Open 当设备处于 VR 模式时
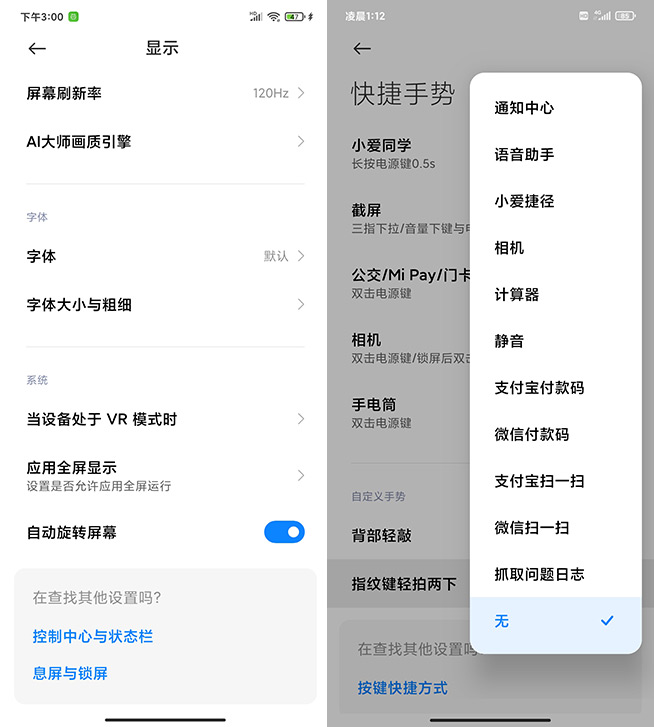The image size is (654, 727). pos(164,419)
